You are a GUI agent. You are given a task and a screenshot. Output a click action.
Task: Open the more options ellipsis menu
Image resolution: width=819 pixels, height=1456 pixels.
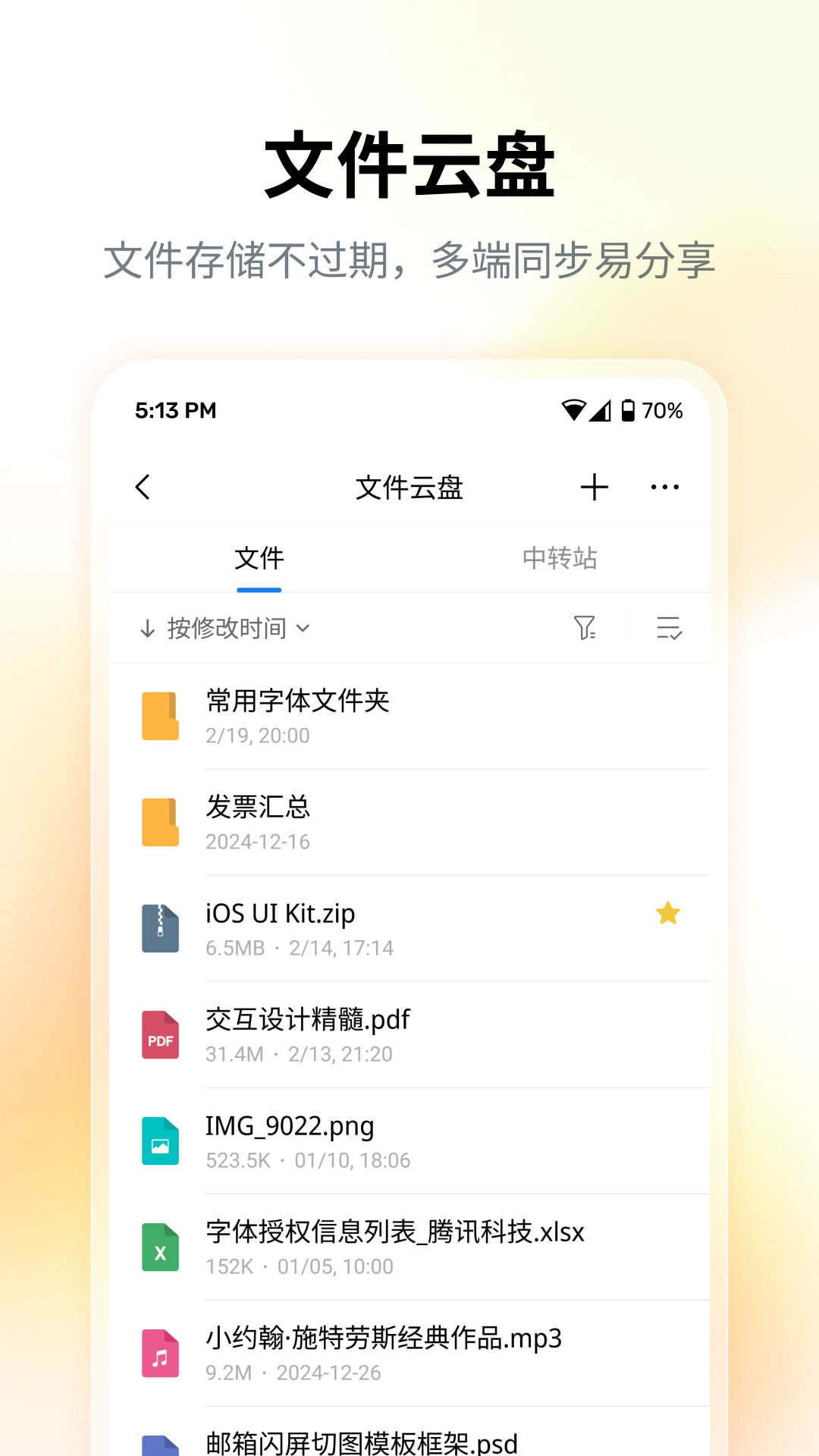665,488
